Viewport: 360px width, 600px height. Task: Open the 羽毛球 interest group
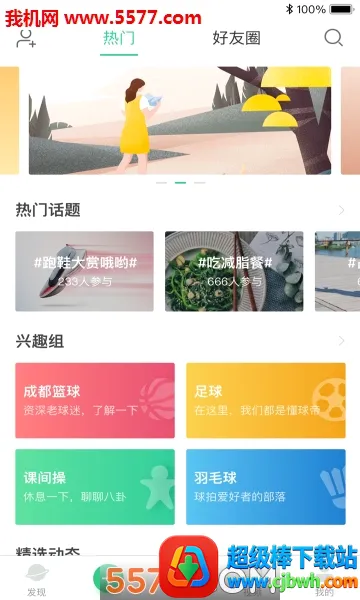(266, 487)
